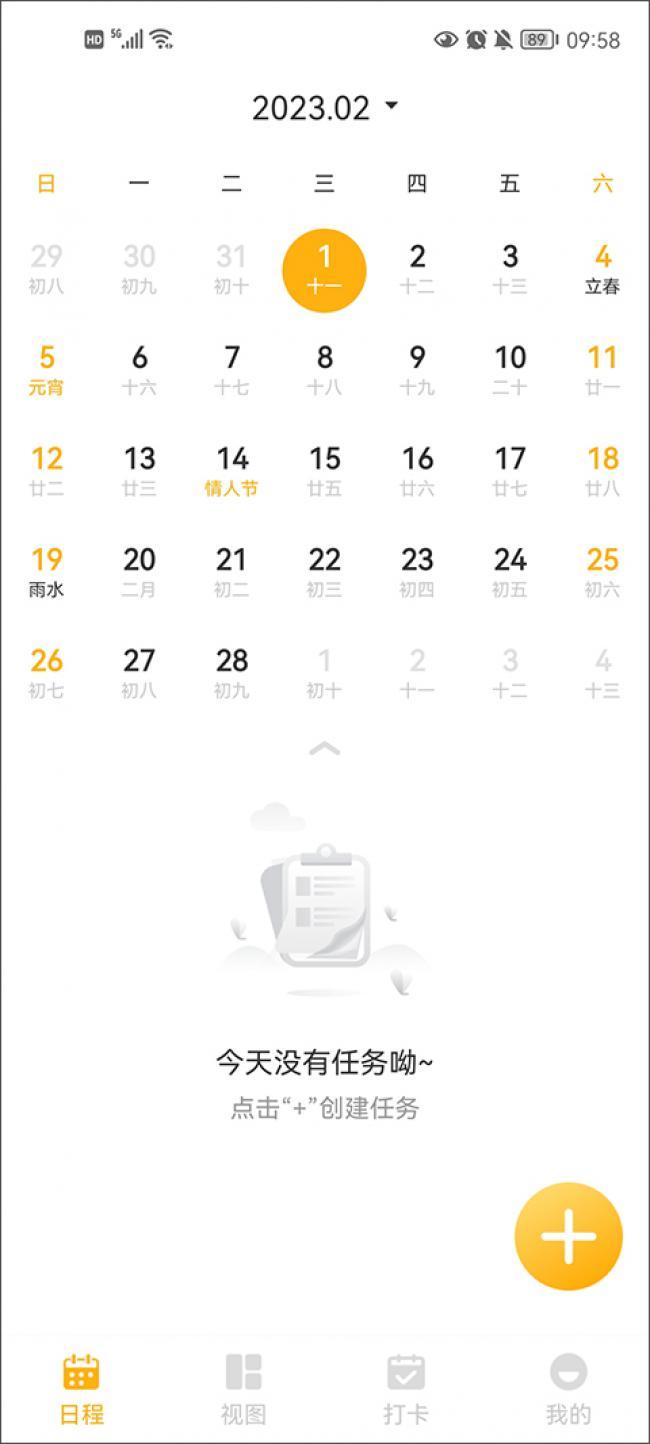Select the highlighted date February 1
Screen dimensions: 650x1444
pyautogui.click(x=325, y=269)
